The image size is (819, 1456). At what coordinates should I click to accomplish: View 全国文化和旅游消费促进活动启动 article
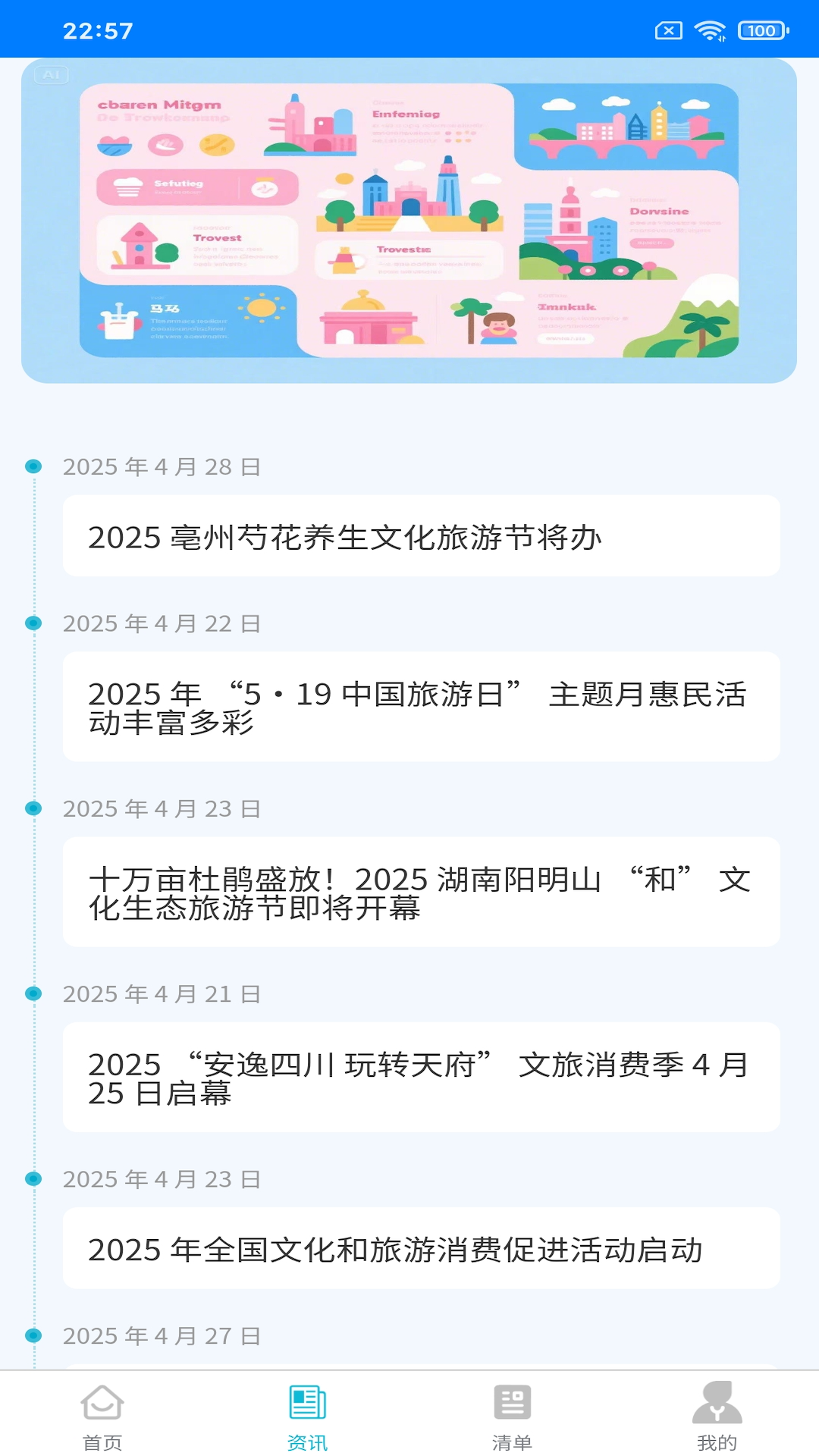point(421,1248)
